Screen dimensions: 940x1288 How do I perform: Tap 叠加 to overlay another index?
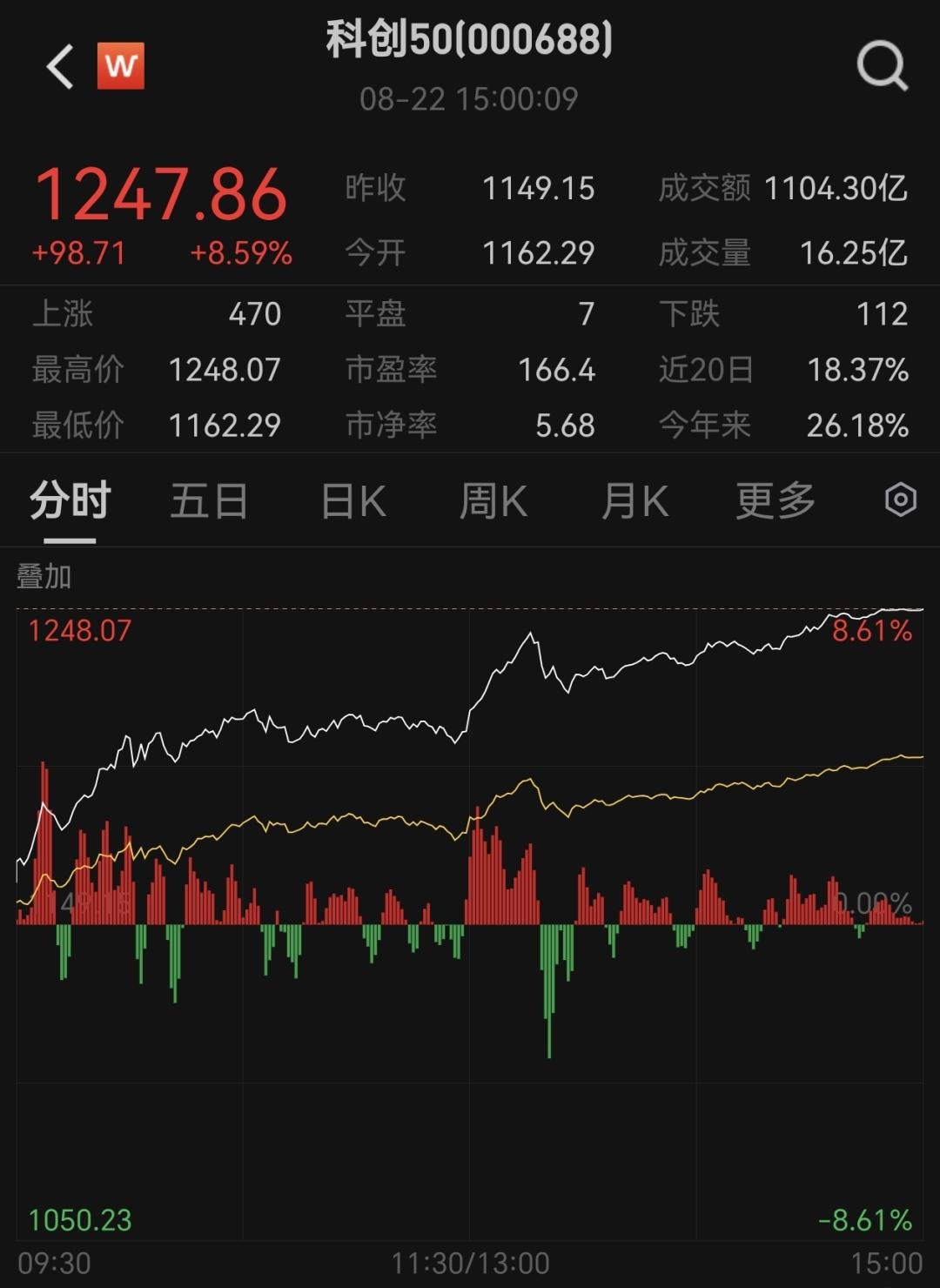[x=44, y=576]
